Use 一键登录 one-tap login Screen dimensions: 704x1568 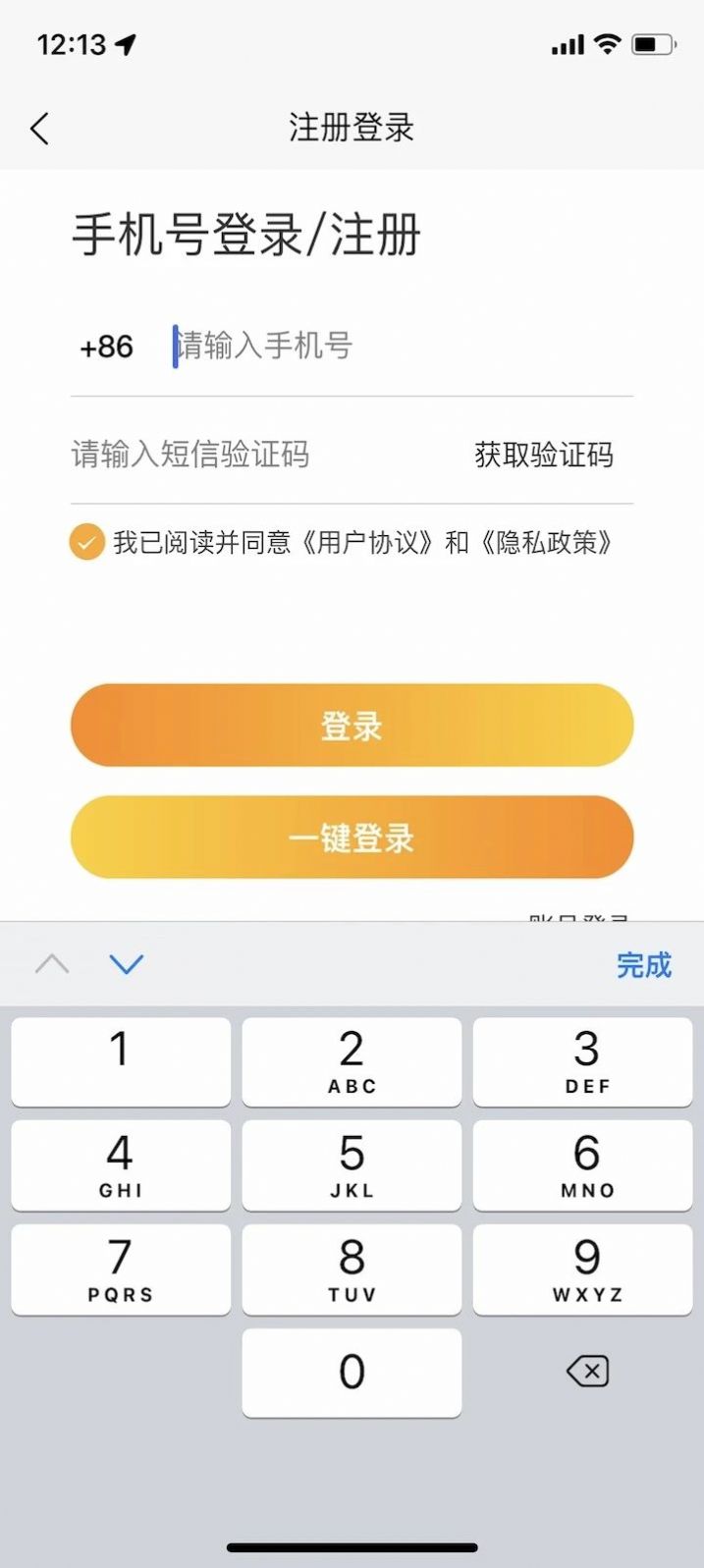[x=352, y=838]
